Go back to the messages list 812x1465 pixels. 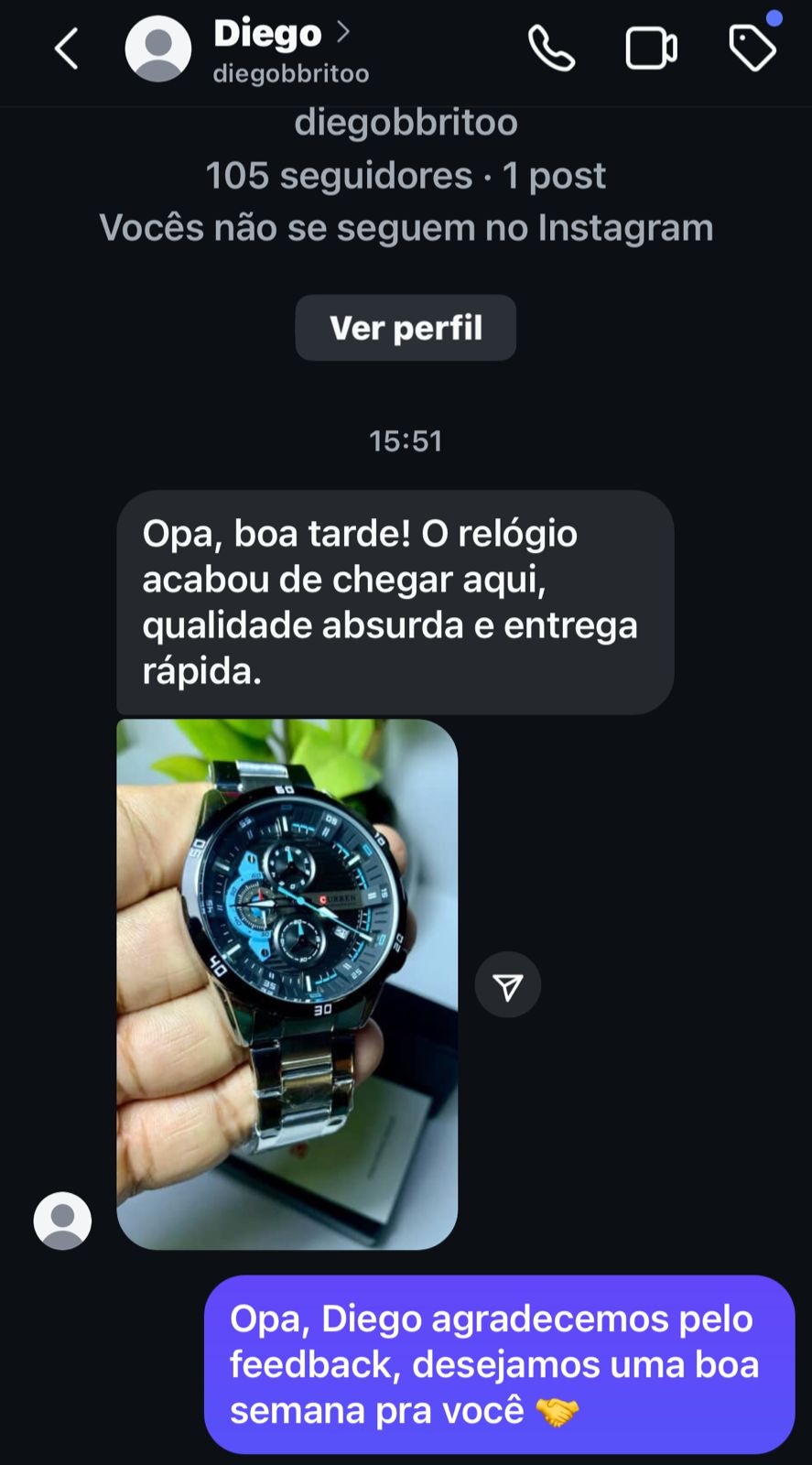coord(66,49)
